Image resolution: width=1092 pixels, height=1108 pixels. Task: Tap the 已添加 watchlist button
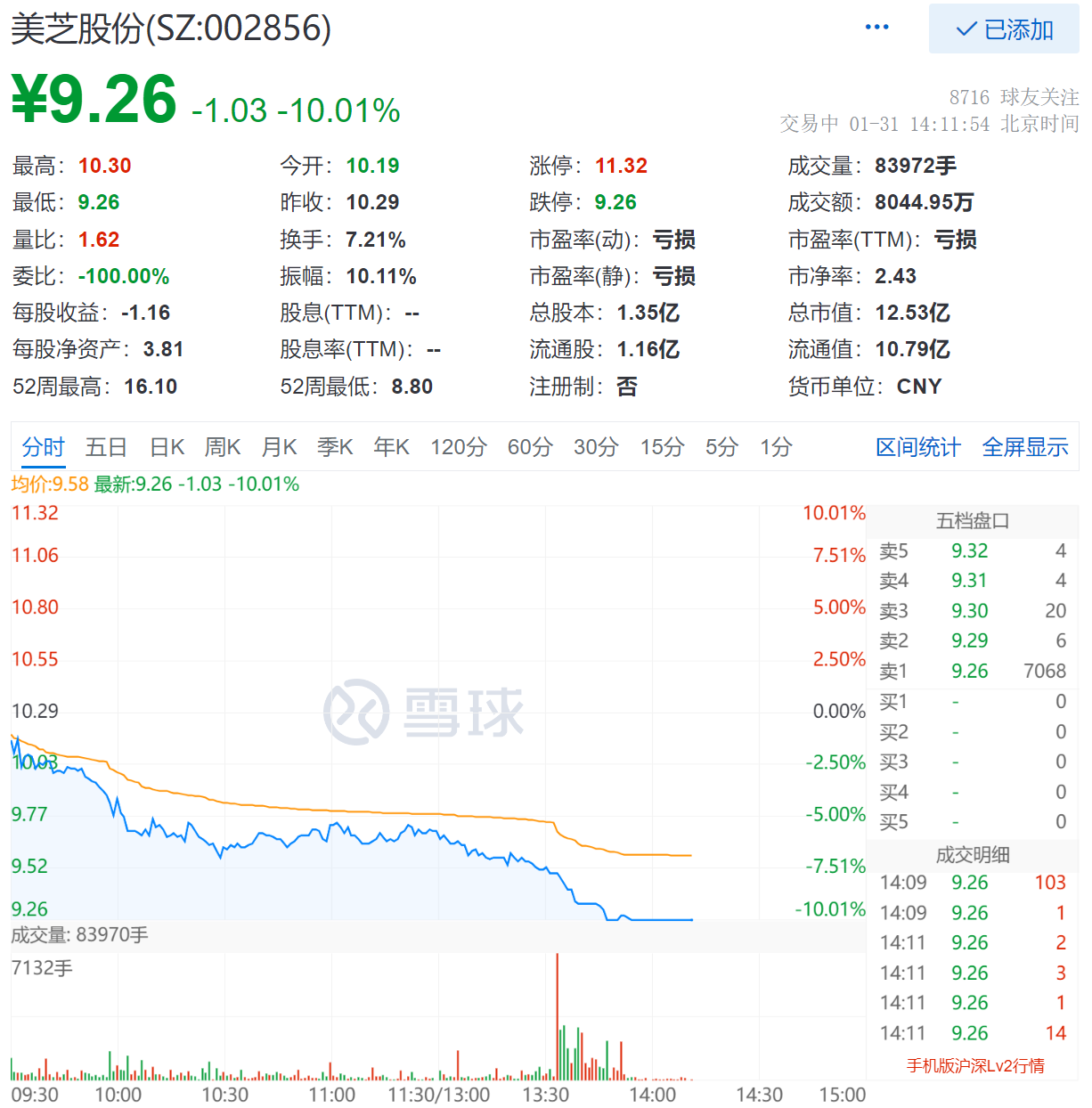pos(1004,29)
